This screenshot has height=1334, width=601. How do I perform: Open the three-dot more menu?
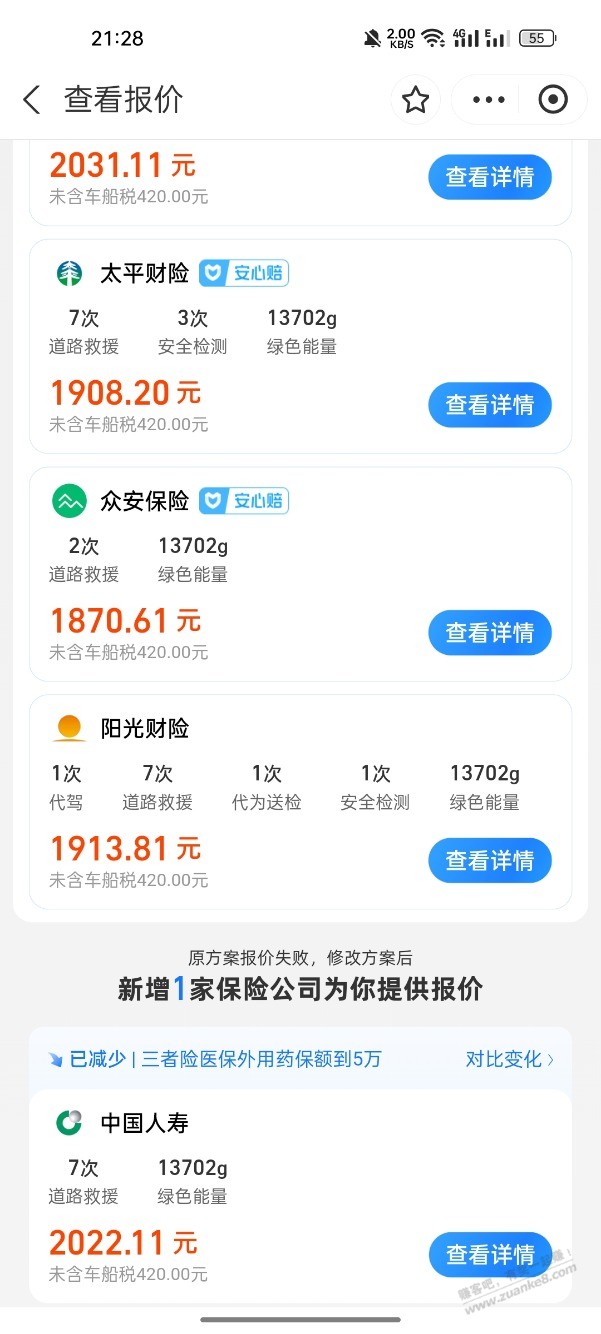[x=489, y=100]
